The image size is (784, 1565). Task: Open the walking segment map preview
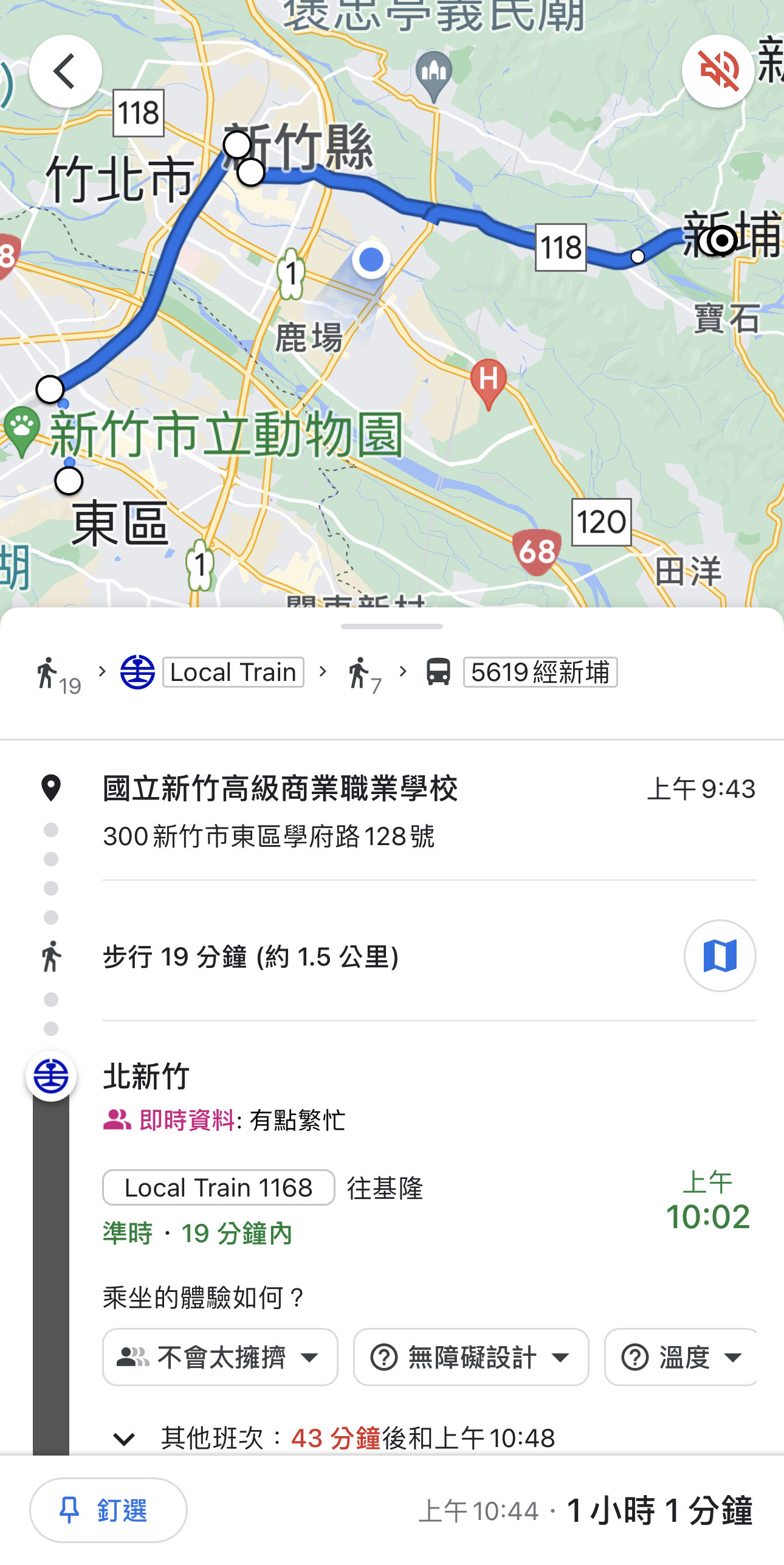(x=720, y=956)
